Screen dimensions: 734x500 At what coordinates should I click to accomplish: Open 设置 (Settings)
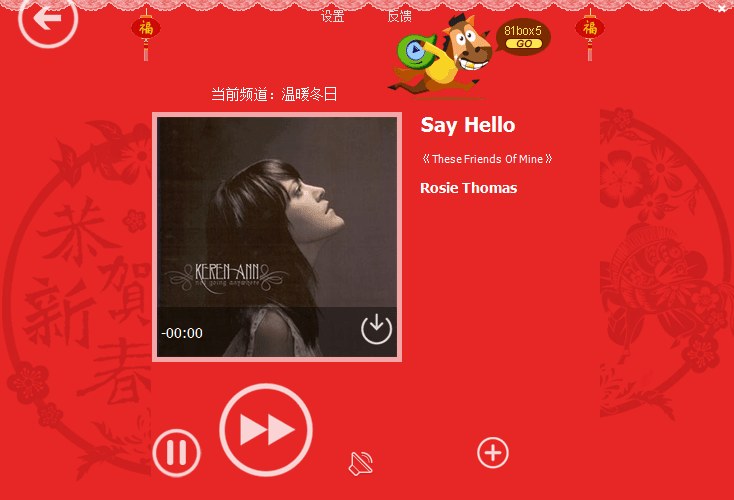click(332, 16)
